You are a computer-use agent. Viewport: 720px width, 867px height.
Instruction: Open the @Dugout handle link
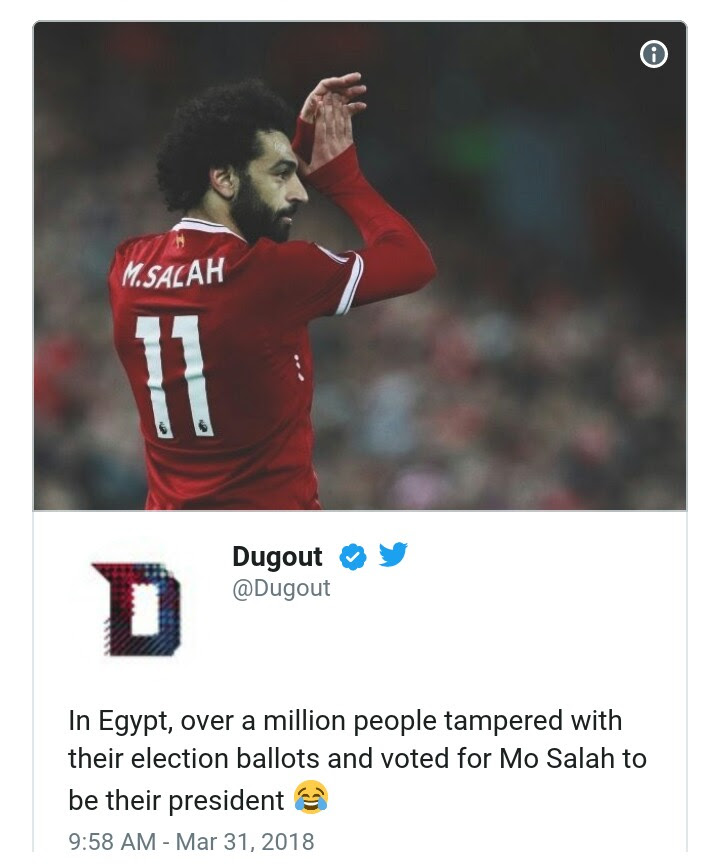281,589
